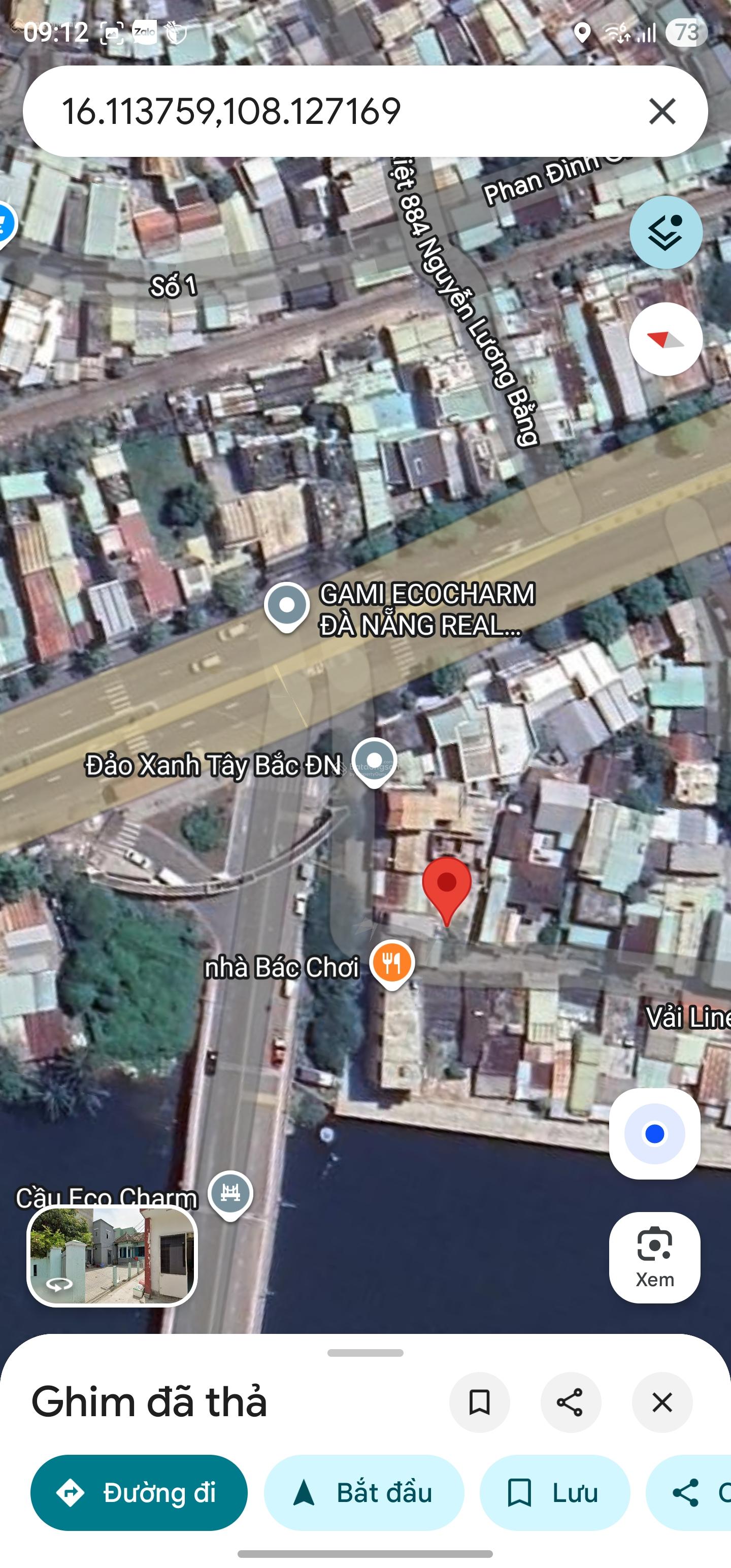Open the map layers selector
Image resolution: width=731 pixels, height=1568 pixels.
(666, 233)
